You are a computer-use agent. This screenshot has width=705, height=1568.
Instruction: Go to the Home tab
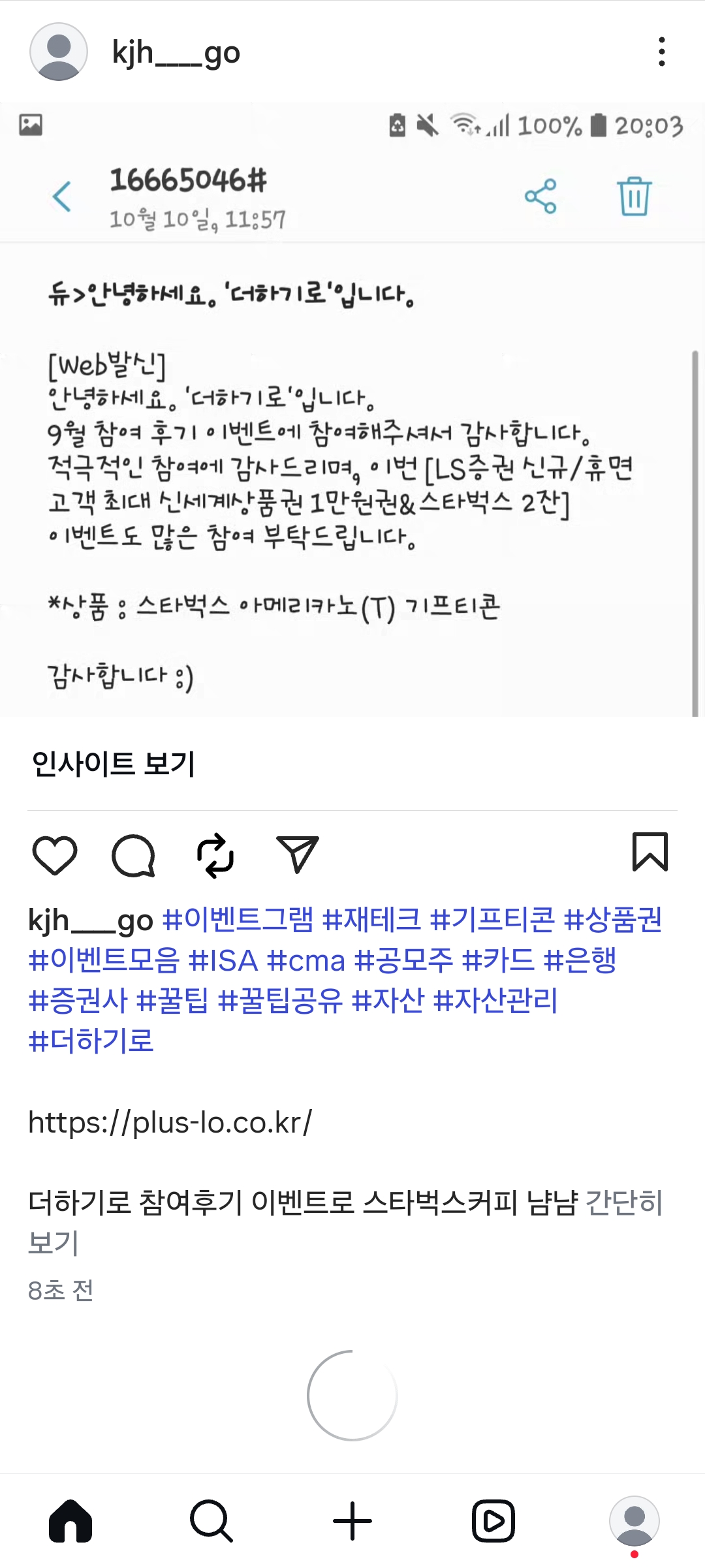pos(70,1521)
